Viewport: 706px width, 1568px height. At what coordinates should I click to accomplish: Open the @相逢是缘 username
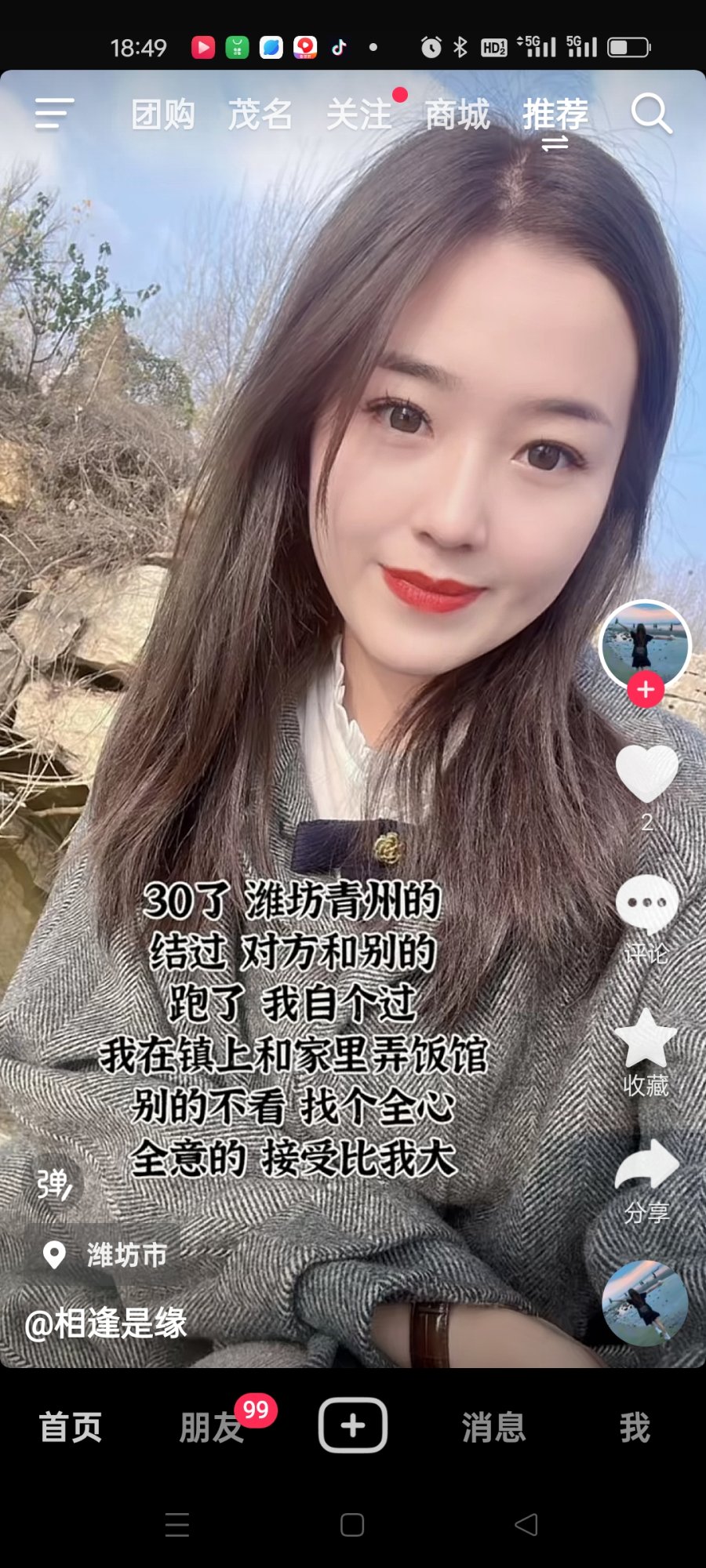[106, 1323]
